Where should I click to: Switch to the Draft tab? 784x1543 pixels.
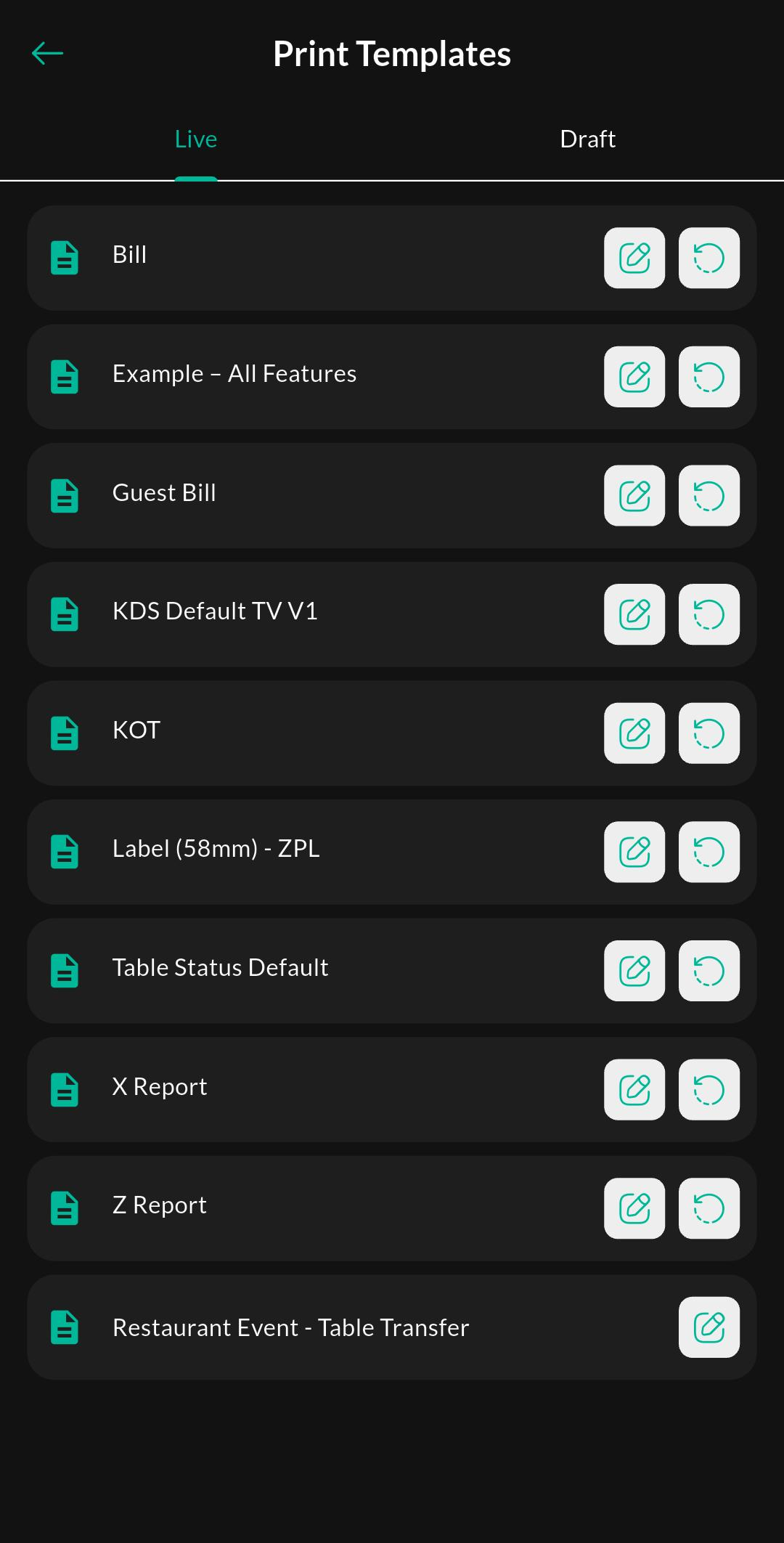[588, 139]
